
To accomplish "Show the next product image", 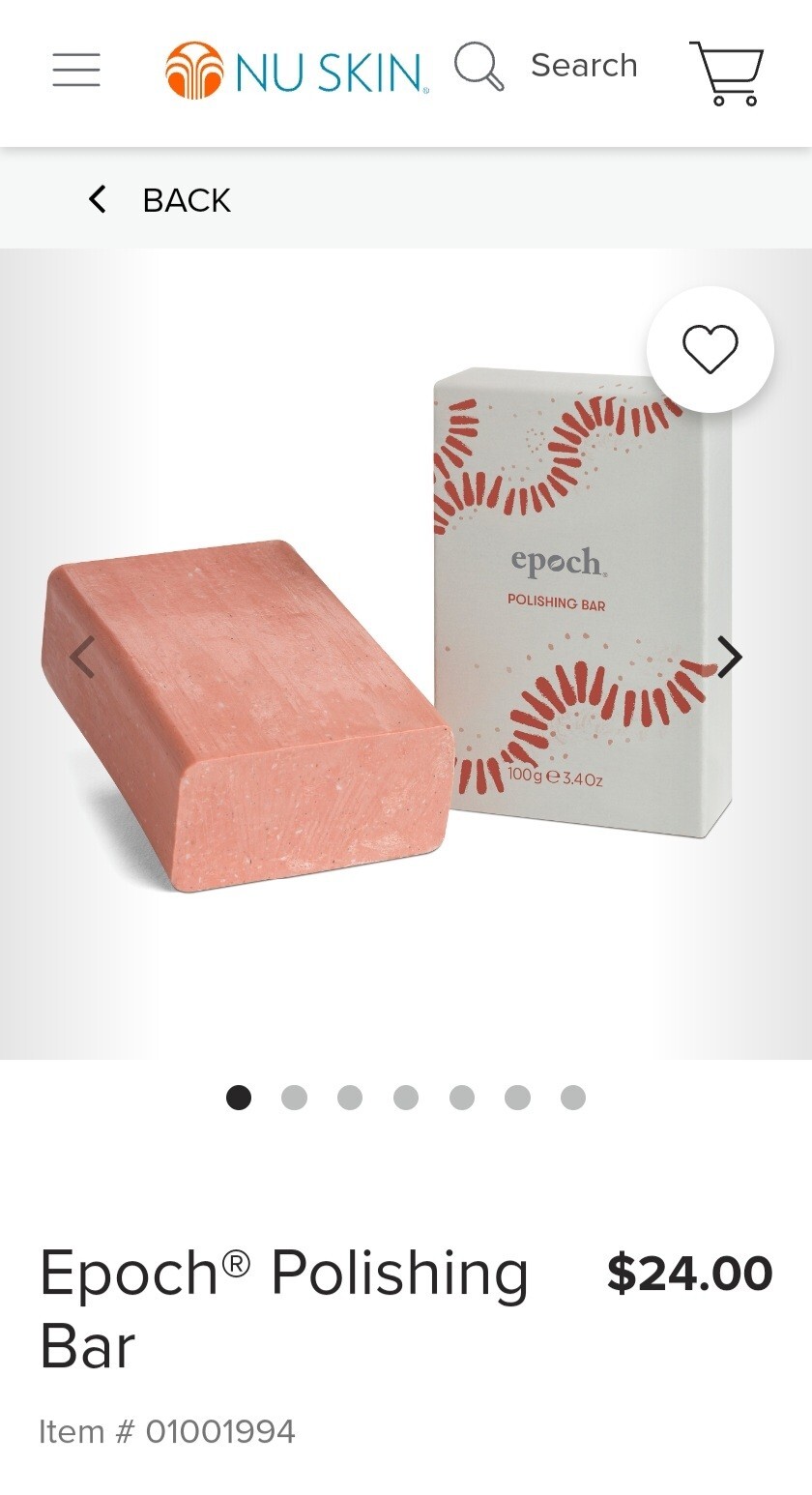I will click(730, 658).
